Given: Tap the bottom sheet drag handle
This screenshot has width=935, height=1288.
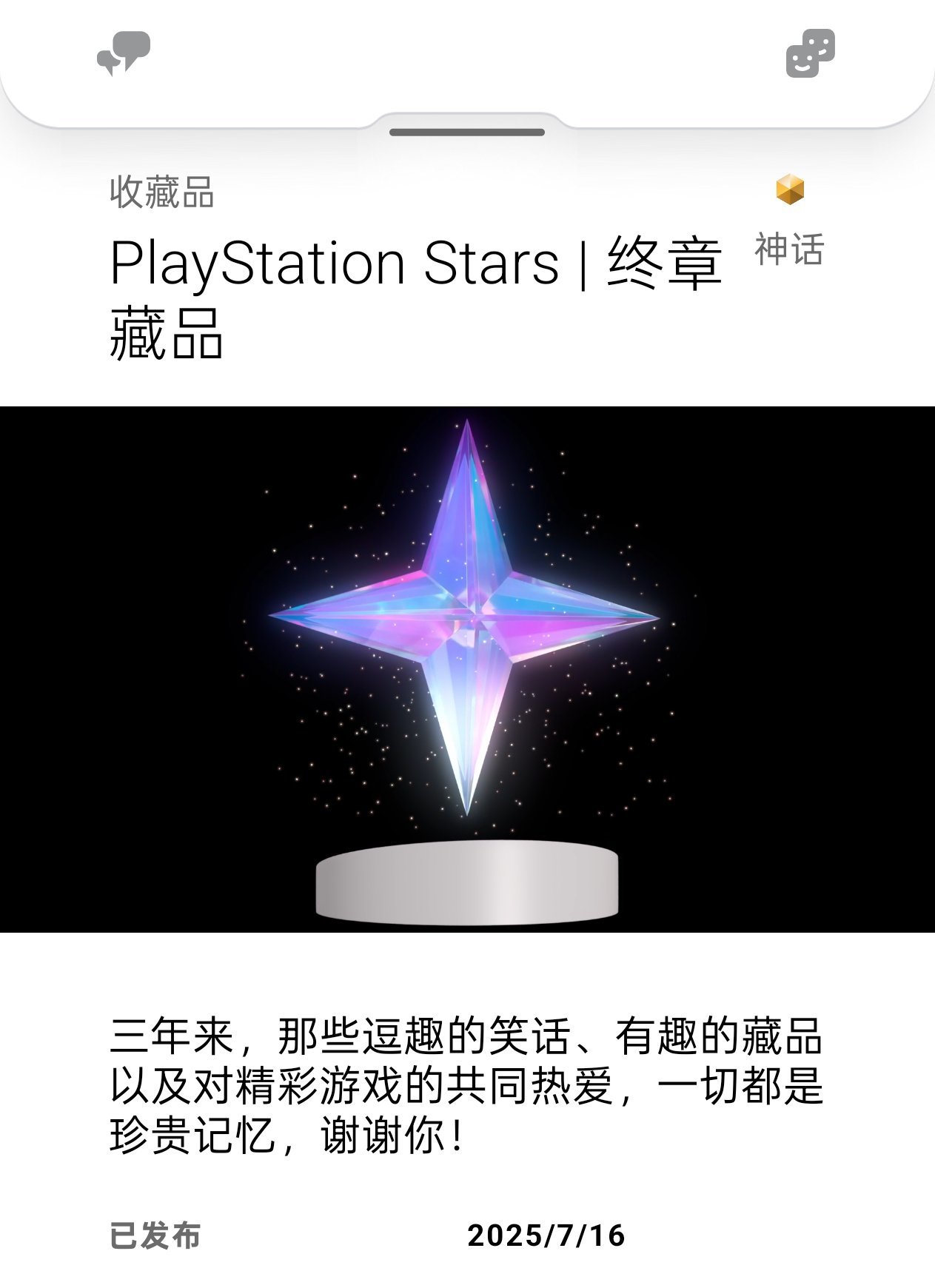Looking at the screenshot, I should 467,133.
